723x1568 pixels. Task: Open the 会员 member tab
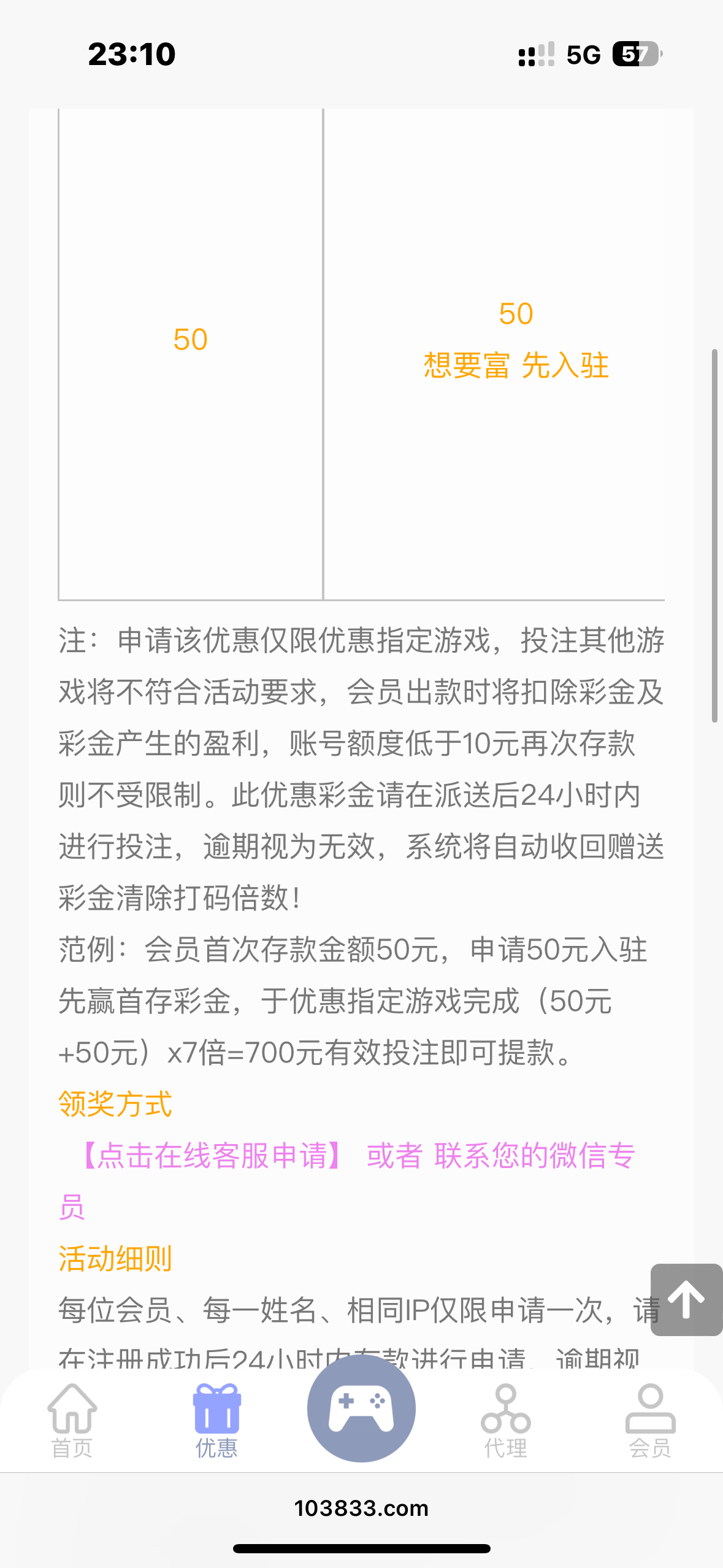tap(650, 1421)
